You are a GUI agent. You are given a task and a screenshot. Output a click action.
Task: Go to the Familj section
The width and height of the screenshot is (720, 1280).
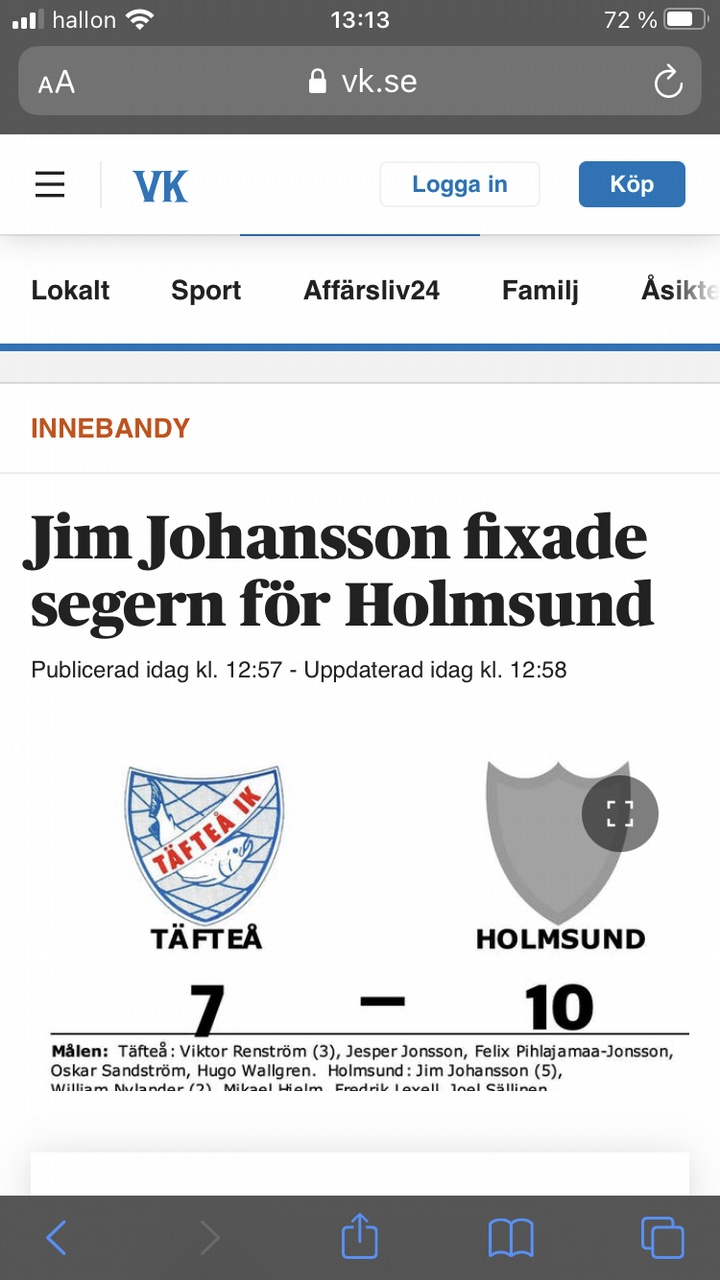click(x=540, y=291)
